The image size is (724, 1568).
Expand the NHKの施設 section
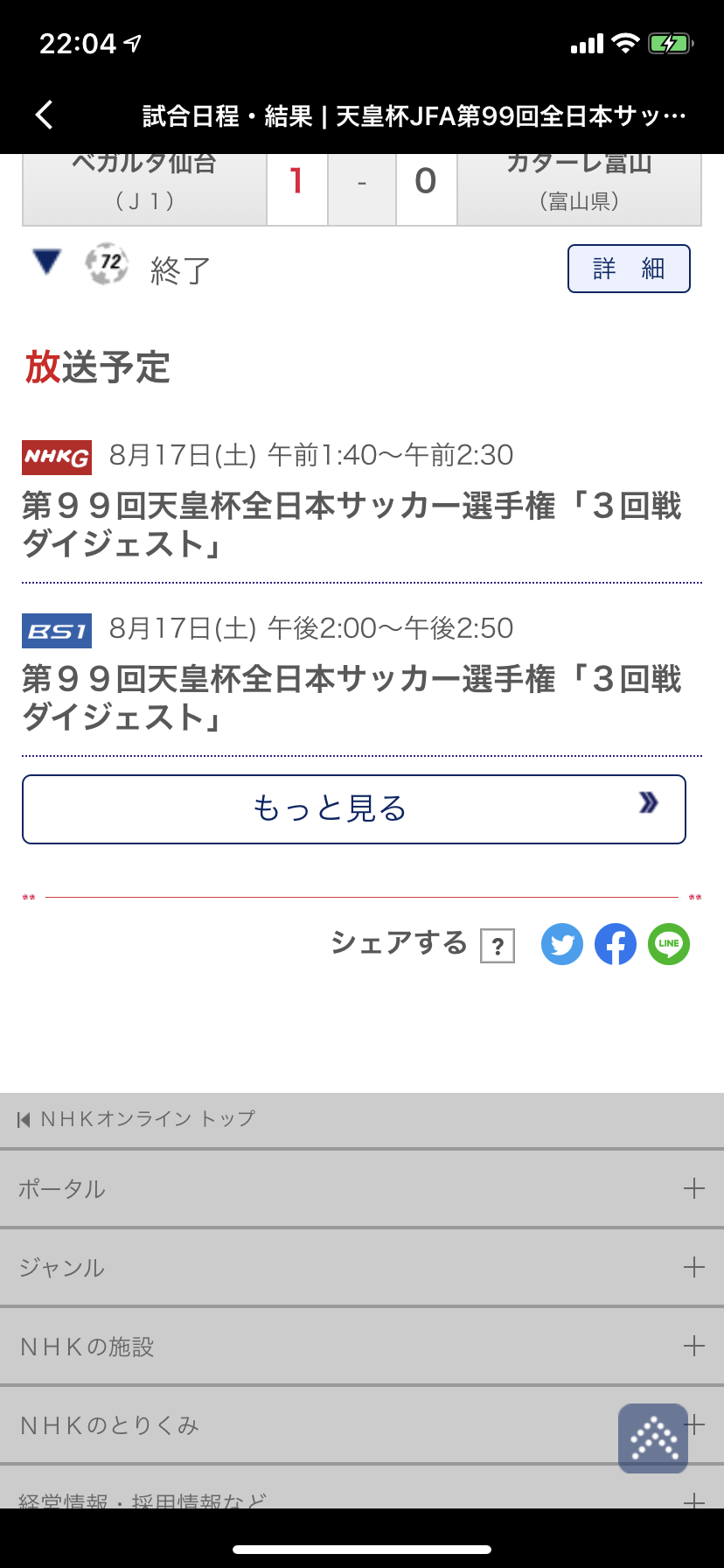point(362,1347)
